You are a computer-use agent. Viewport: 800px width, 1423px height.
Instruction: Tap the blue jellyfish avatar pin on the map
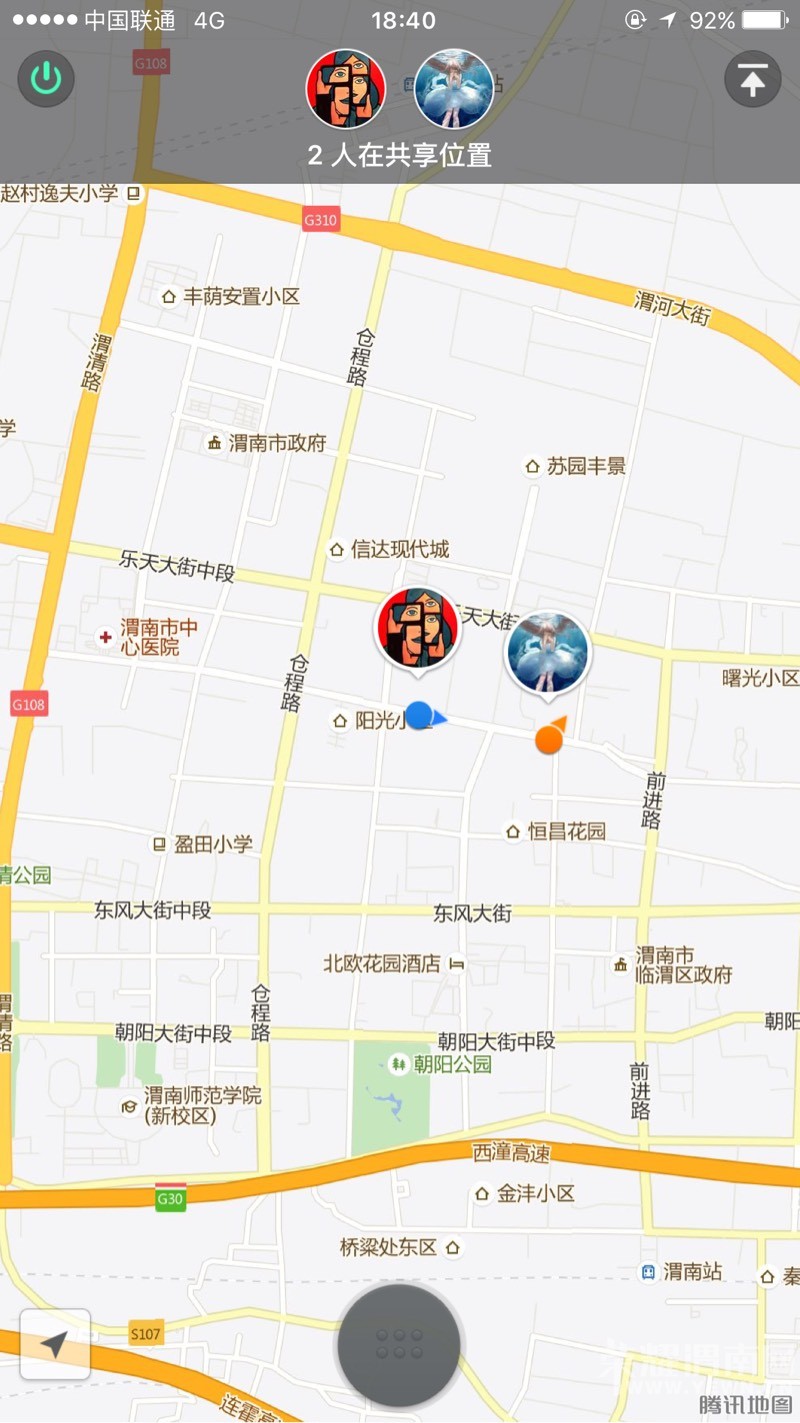pos(548,655)
